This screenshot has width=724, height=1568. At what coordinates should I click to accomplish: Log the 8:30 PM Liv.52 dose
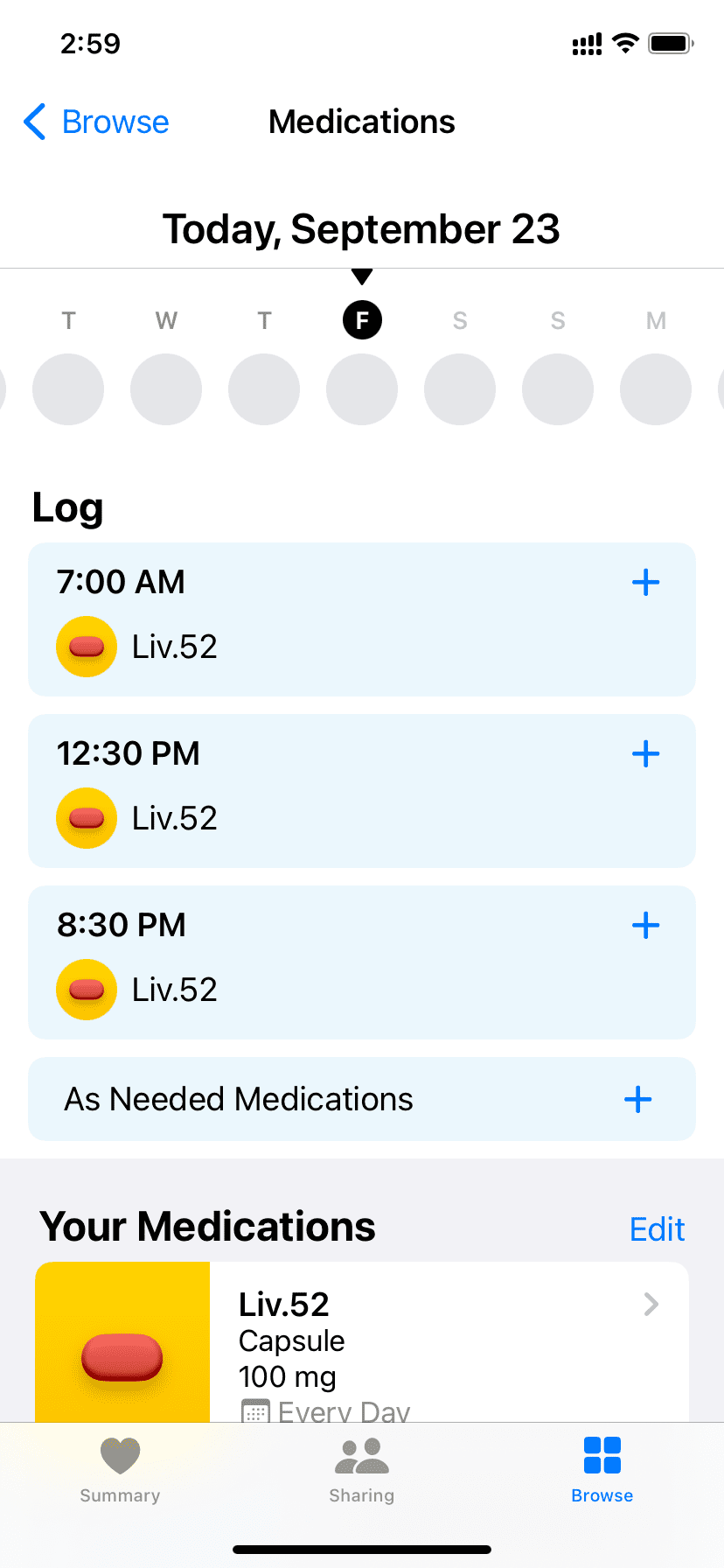point(645,926)
